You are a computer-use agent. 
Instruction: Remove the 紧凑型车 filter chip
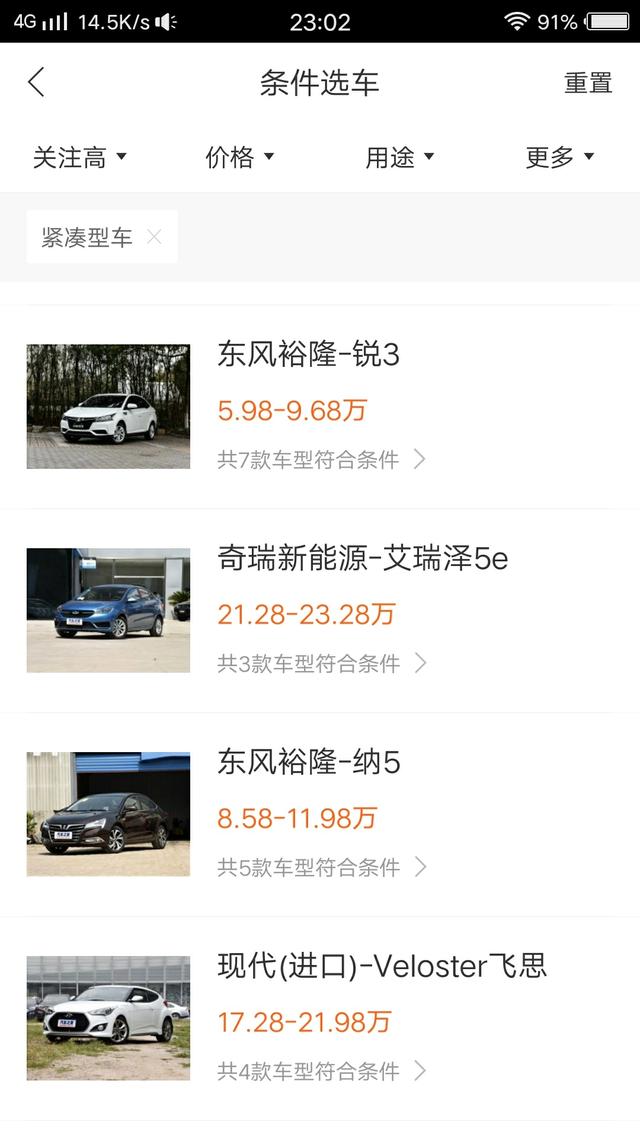point(154,237)
